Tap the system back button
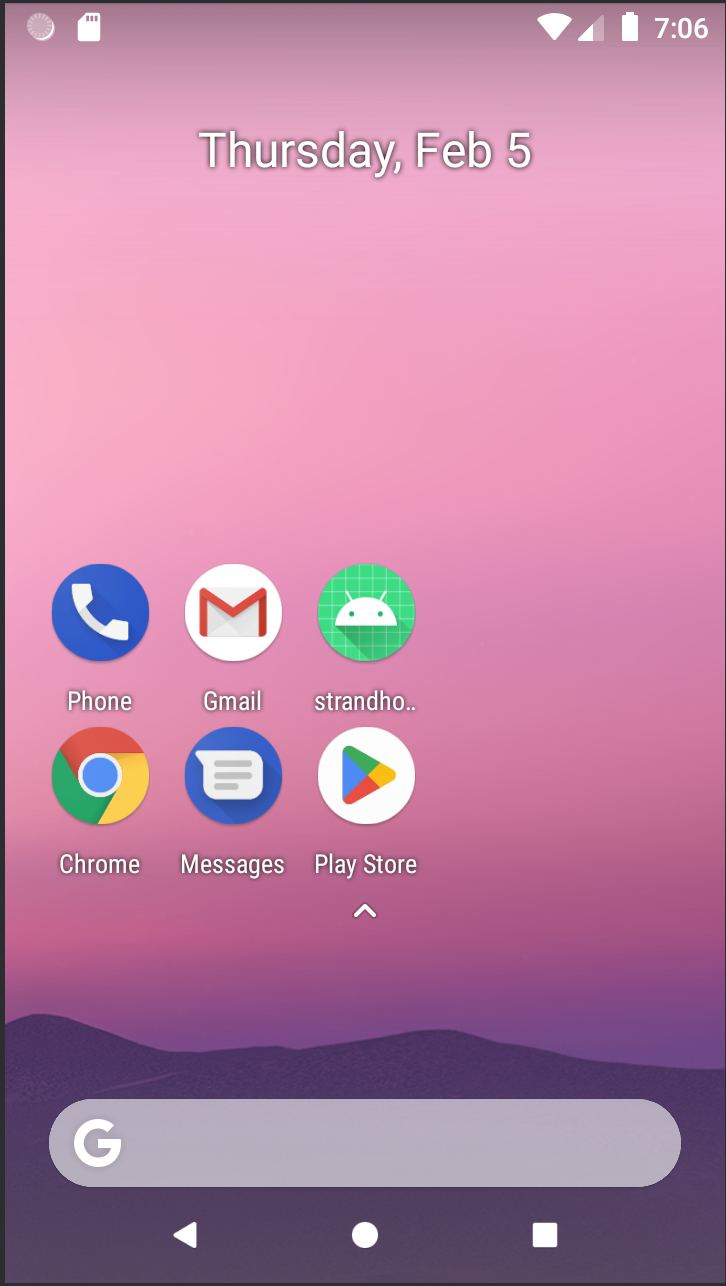 coord(185,1235)
